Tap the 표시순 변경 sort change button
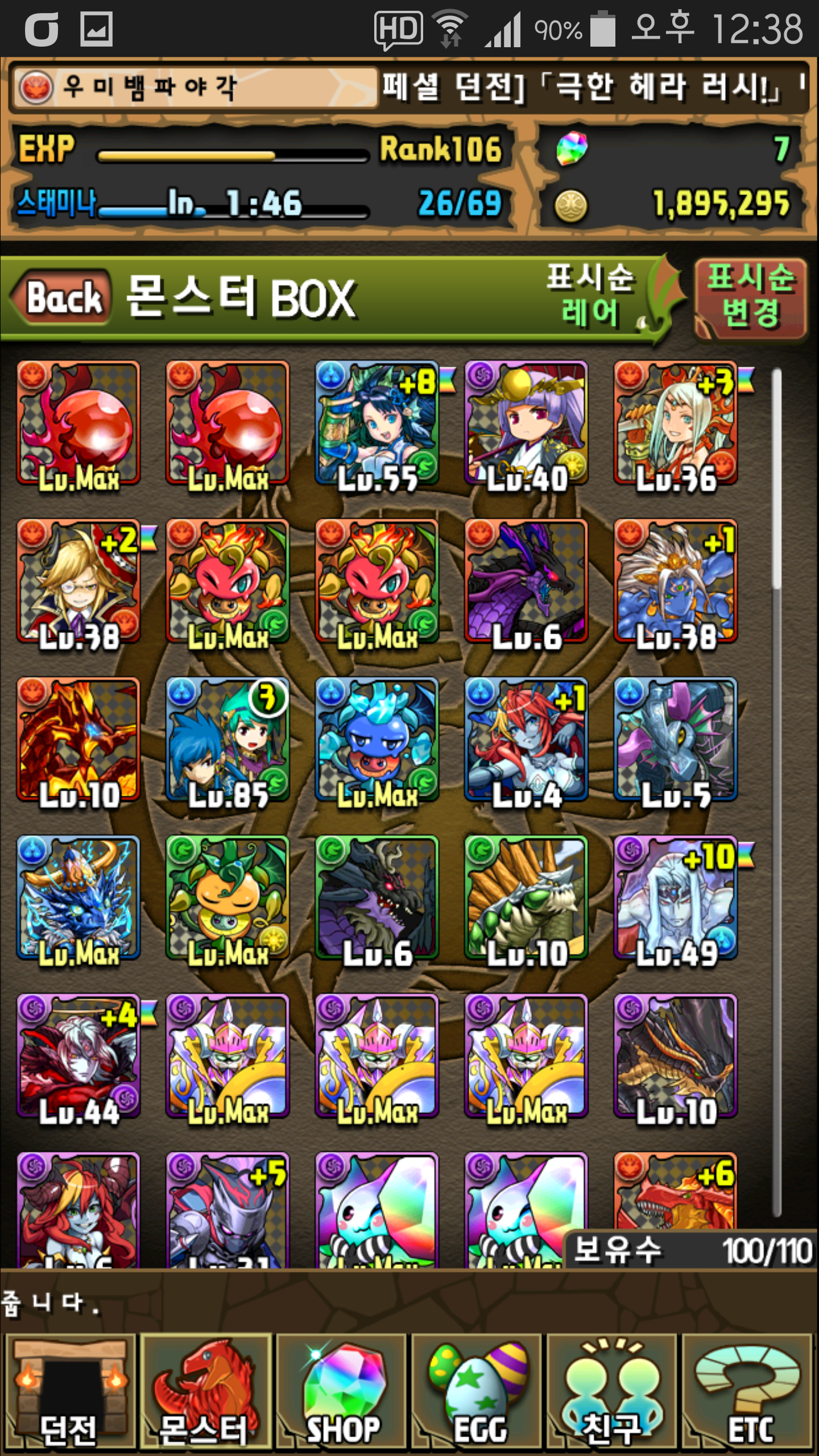Image resolution: width=819 pixels, height=1456 pixels. pyautogui.click(x=750, y=297)
